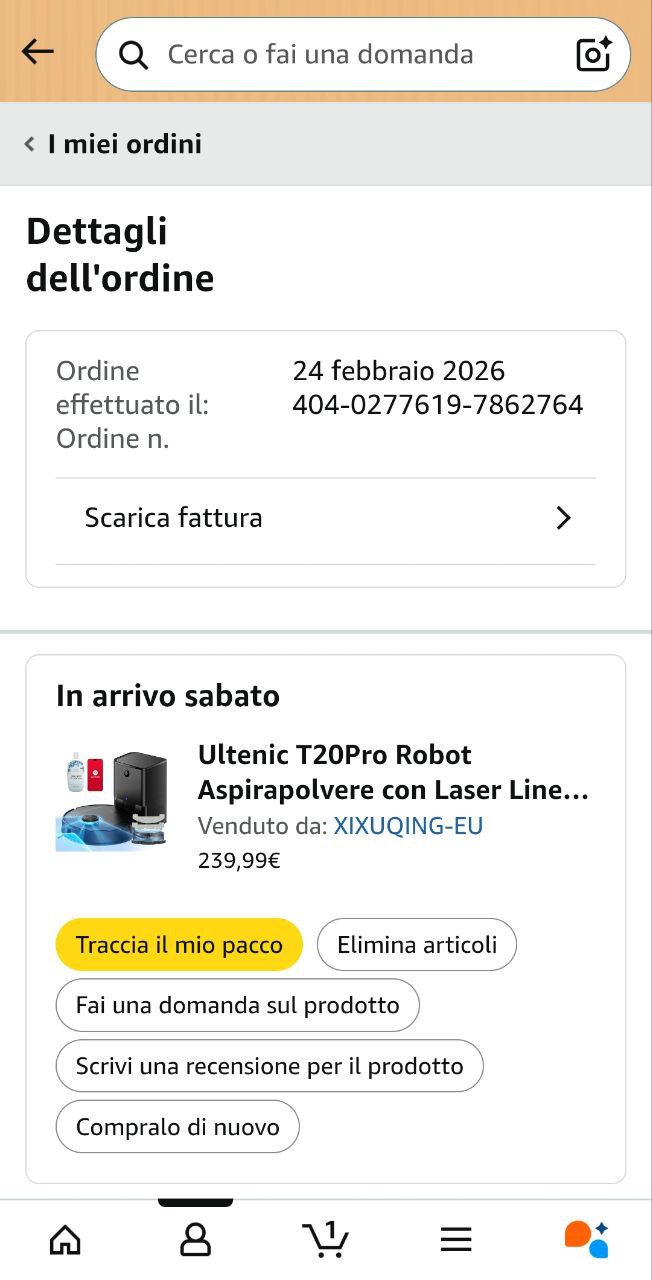
Task: Select Elimina articoli
Action: coord(417,945)
